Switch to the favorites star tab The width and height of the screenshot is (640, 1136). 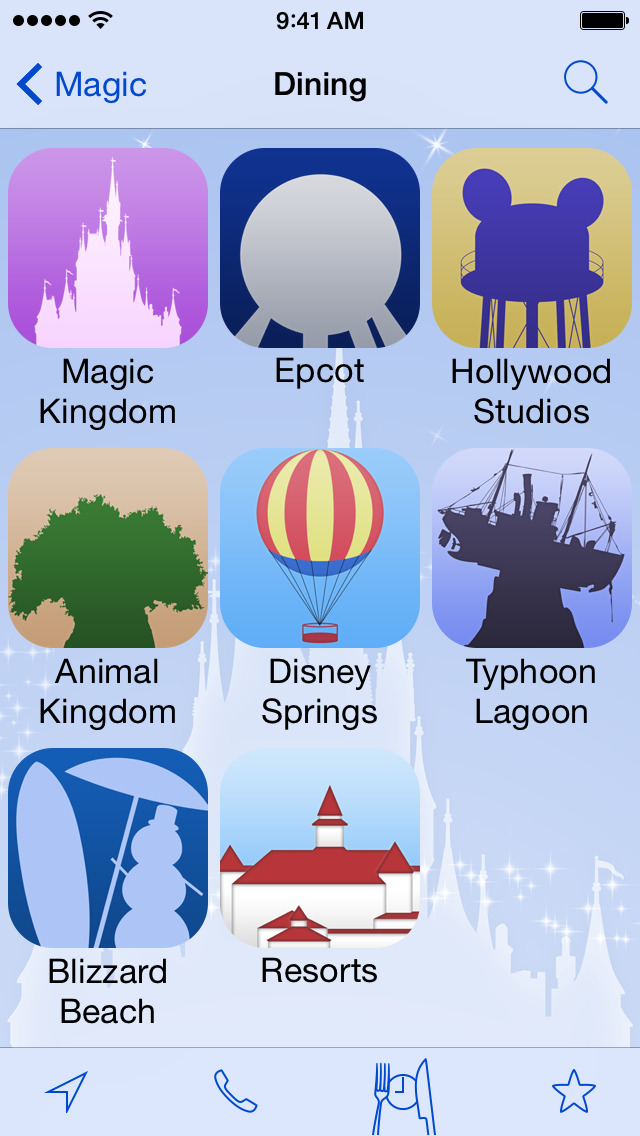point(574,1092)
